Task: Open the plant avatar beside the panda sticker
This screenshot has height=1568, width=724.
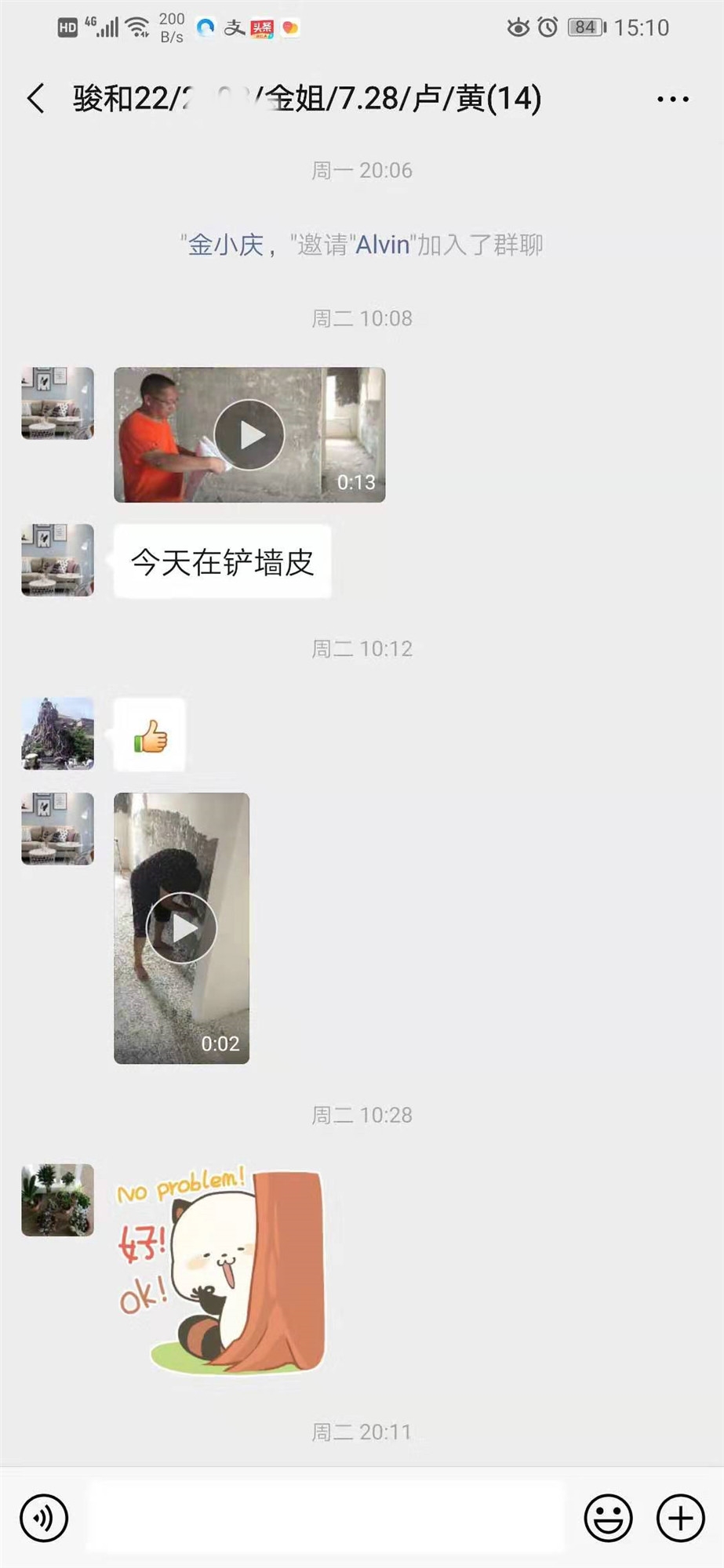Action: (x=56, y=1201)
